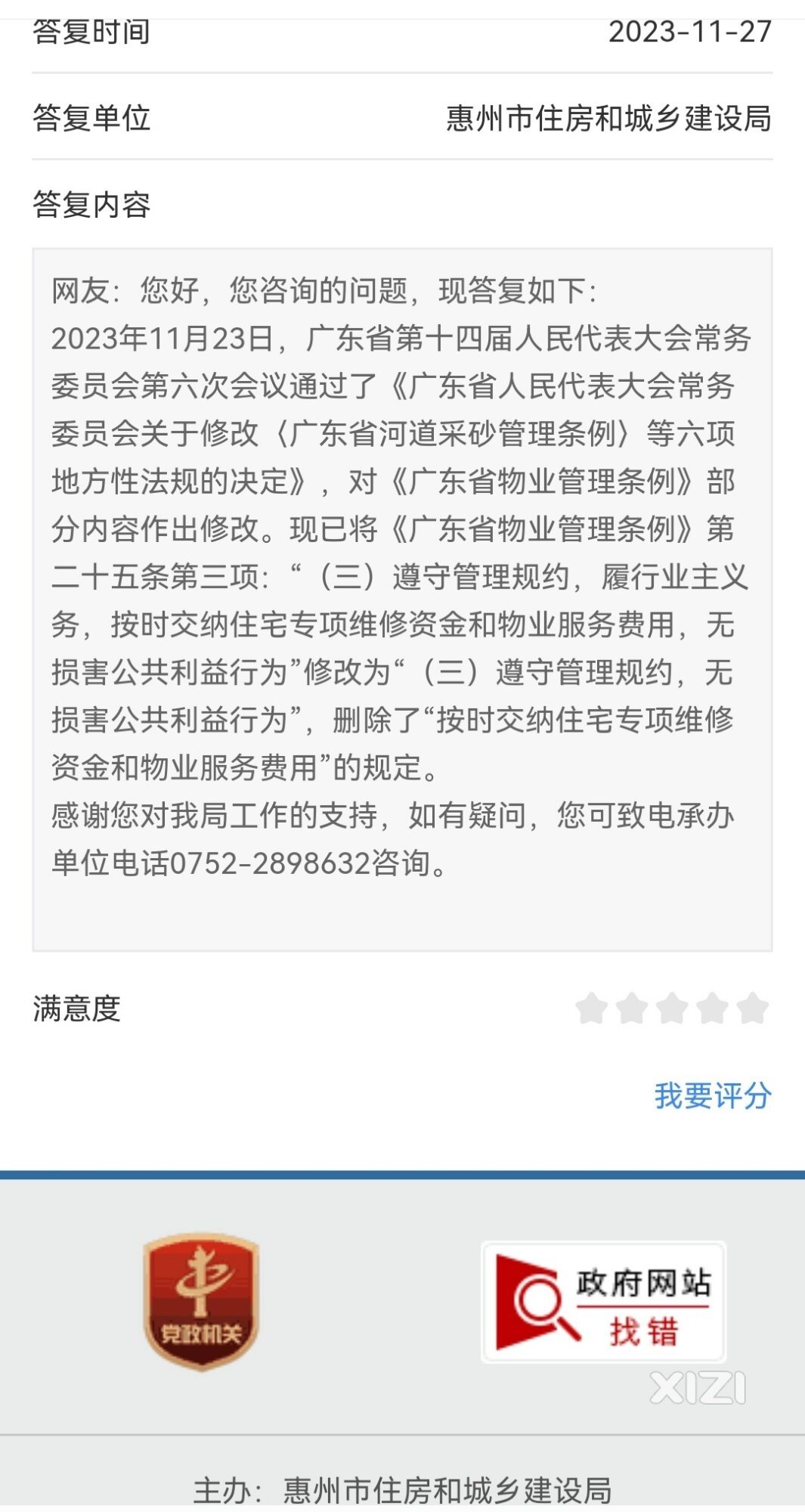Tap the 我要评分 link
805x1512 pixels.
coord(713,1095)
